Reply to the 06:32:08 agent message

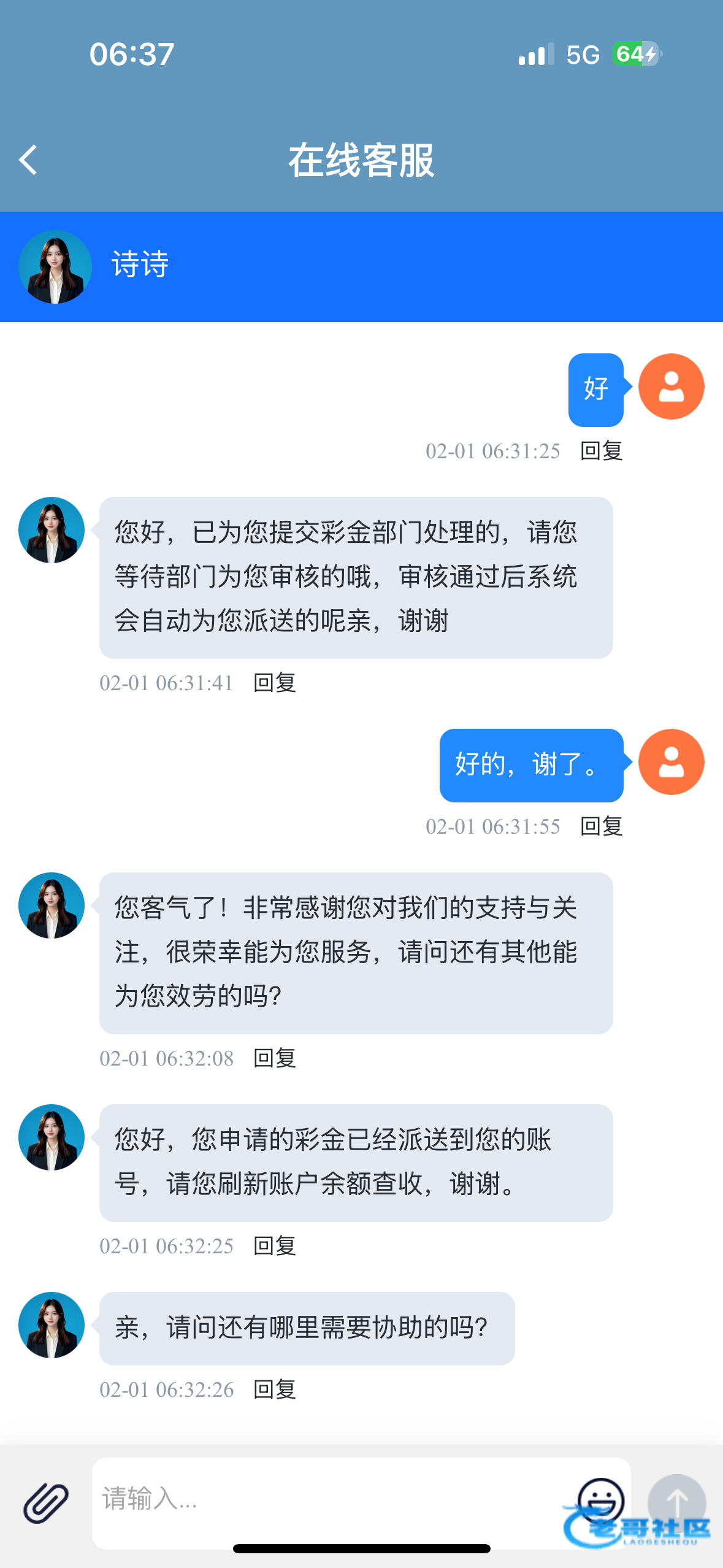pos(275,1058)
